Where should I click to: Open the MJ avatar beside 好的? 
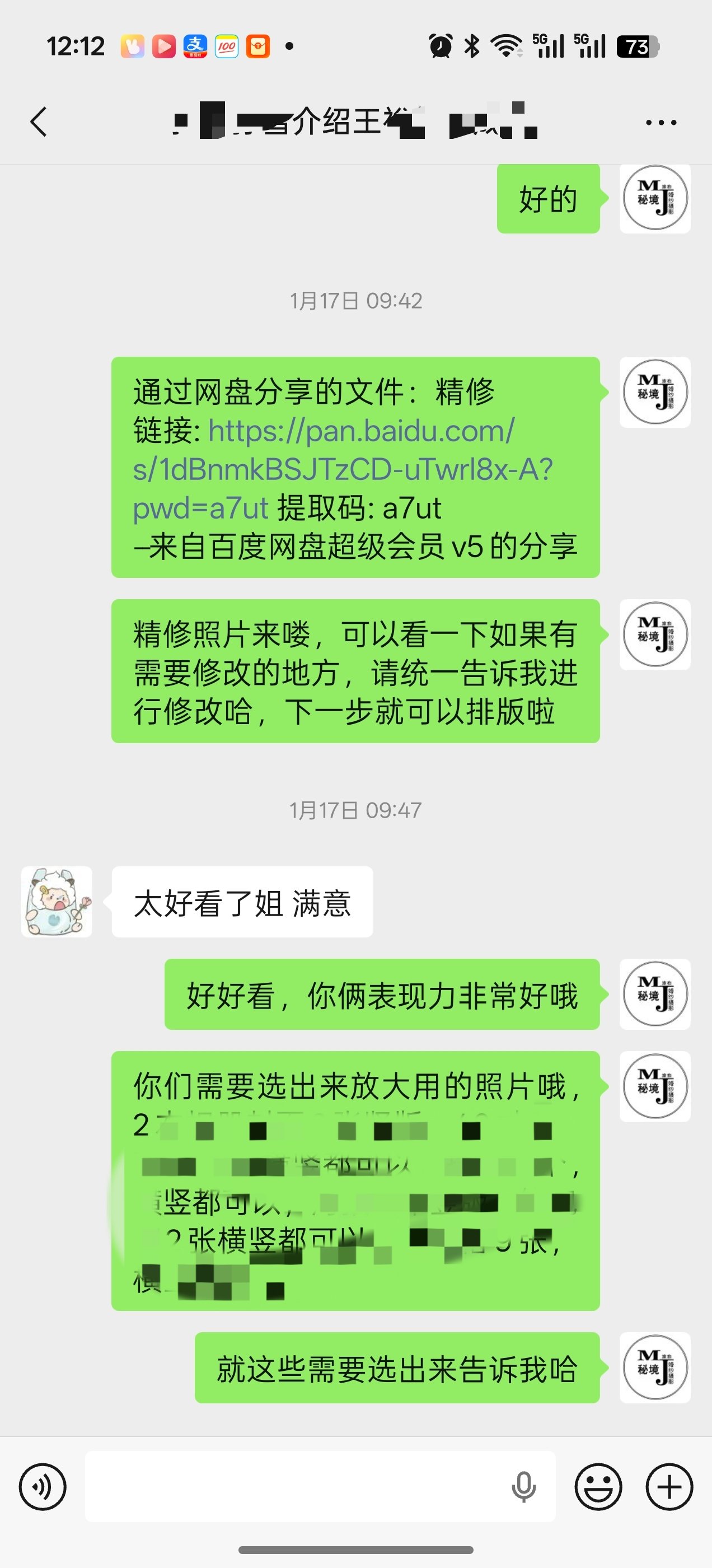(655, 198)
